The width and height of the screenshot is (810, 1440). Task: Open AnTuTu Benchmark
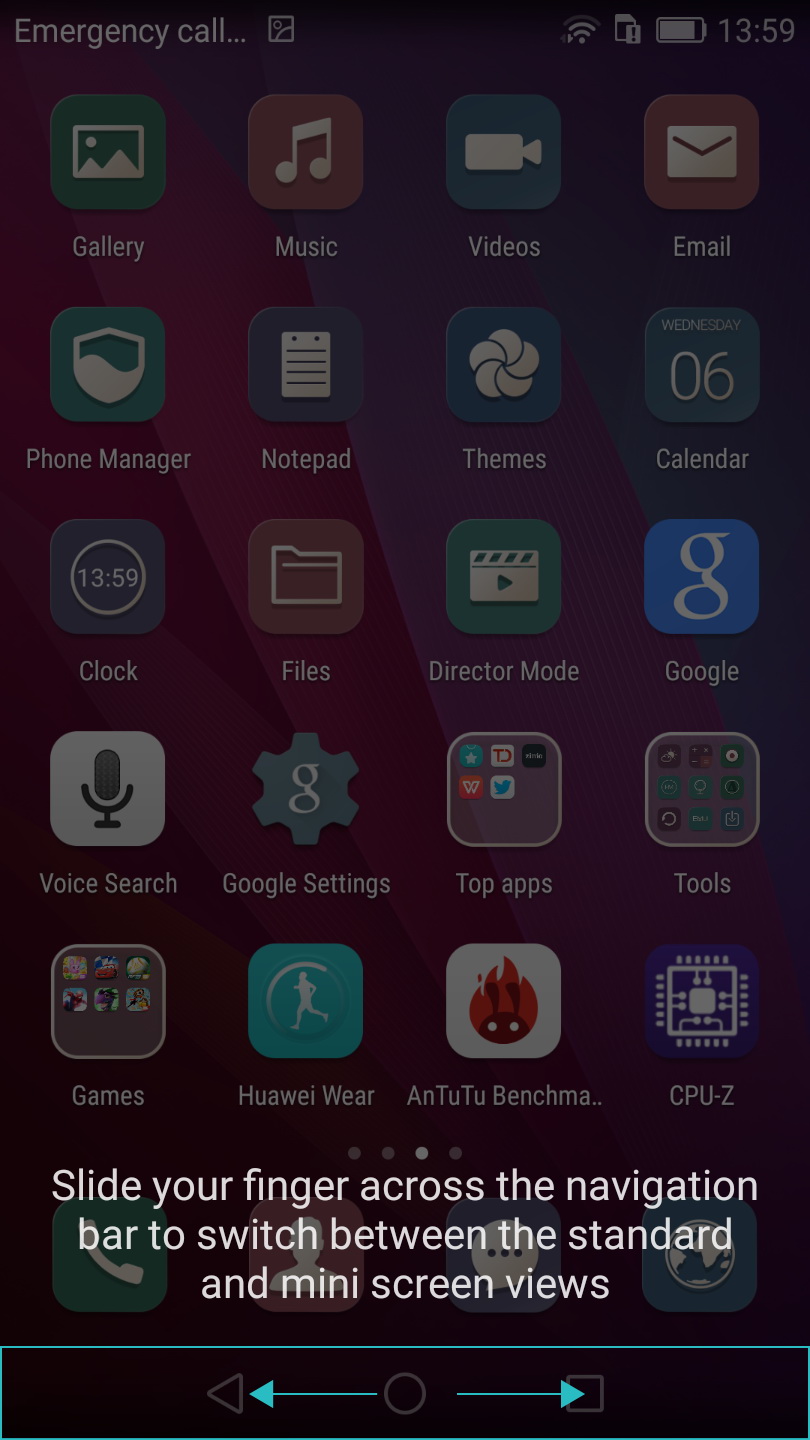[504, 1001]
